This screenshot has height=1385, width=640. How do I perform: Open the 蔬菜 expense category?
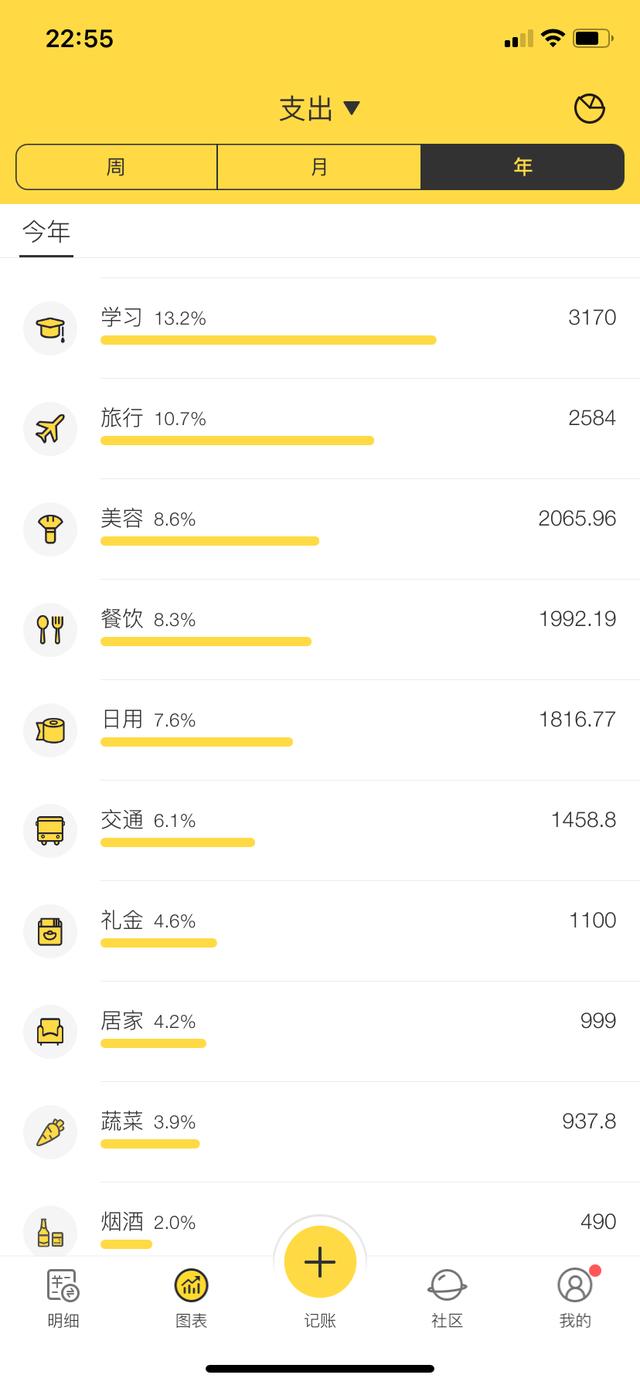[x=320, y=1132]
